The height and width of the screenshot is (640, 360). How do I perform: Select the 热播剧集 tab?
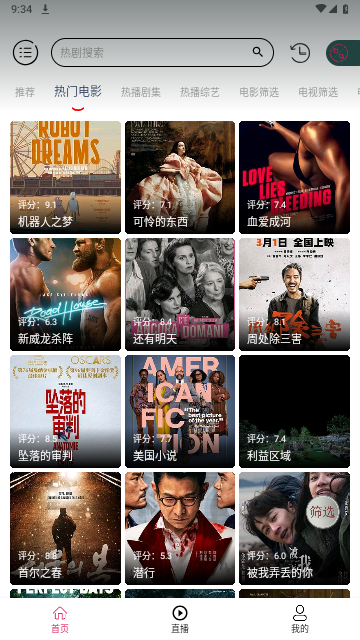point(141,92)
